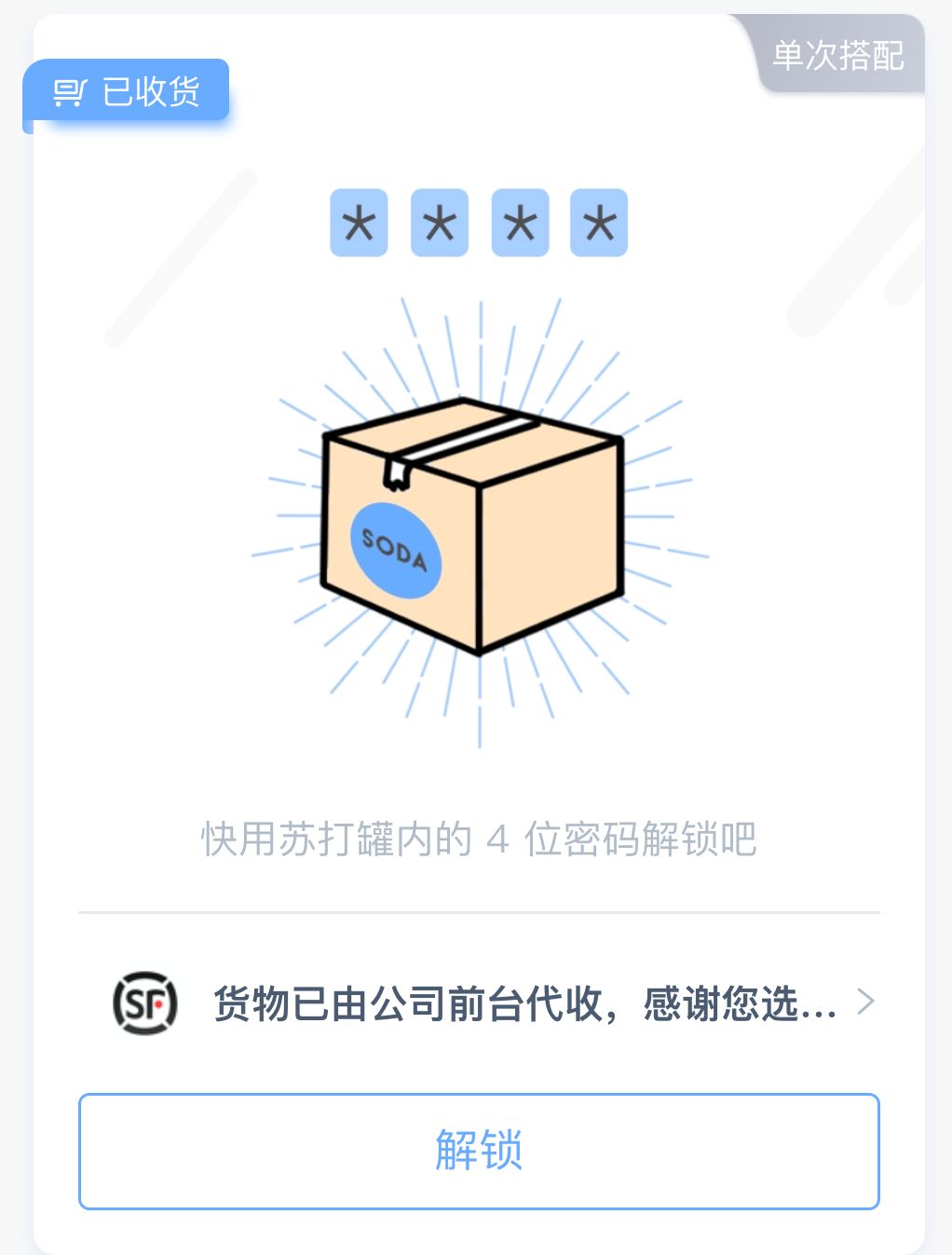Tap the third asterisk password box
The width and height of the screenshot is (952, 1255).
pos(518,222)
